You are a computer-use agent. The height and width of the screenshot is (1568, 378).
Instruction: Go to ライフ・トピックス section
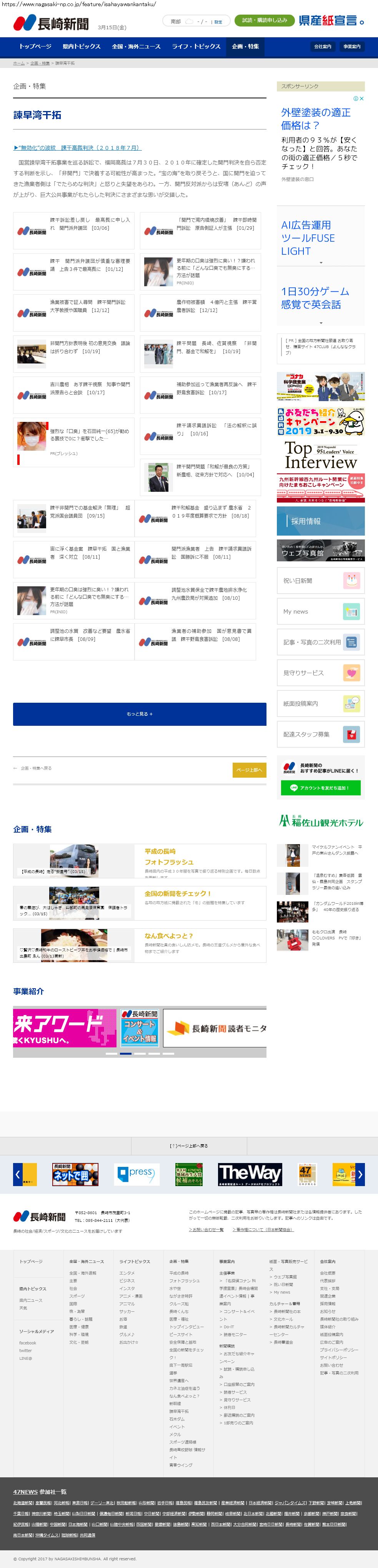[x=196, y=46]
